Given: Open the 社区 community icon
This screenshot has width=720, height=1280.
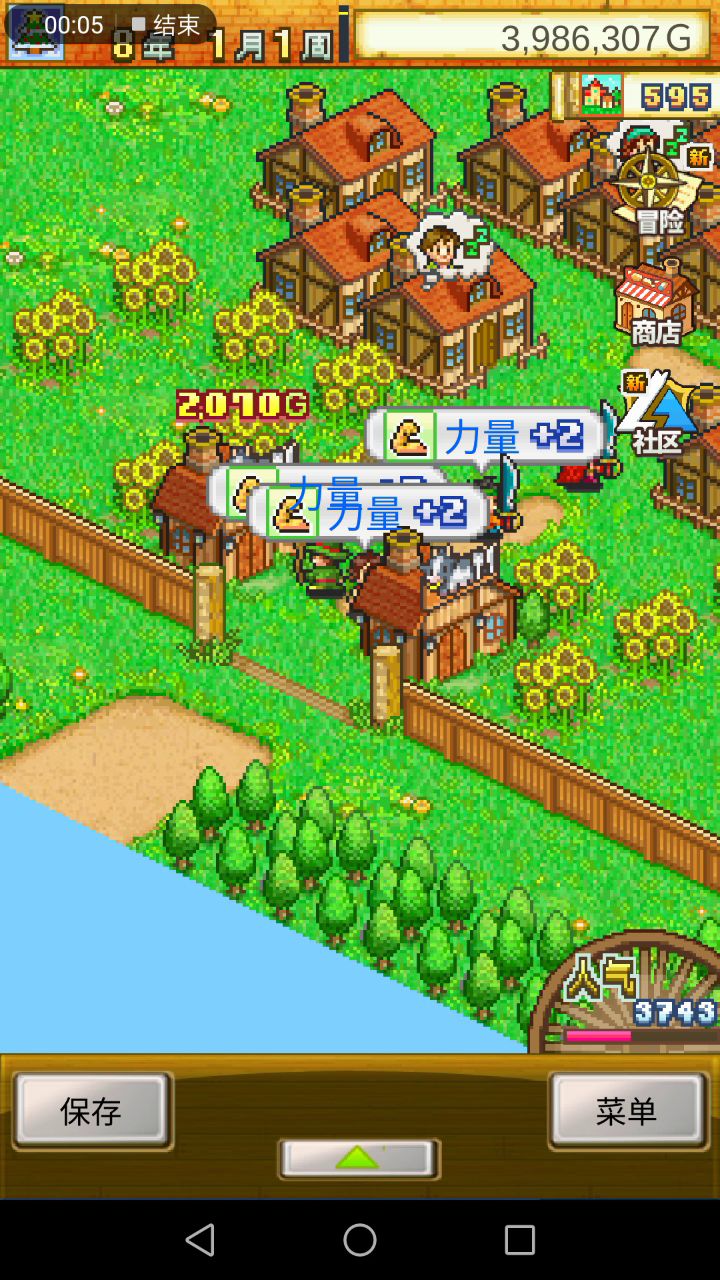Looking at the screenshot, I should (655, 412).
